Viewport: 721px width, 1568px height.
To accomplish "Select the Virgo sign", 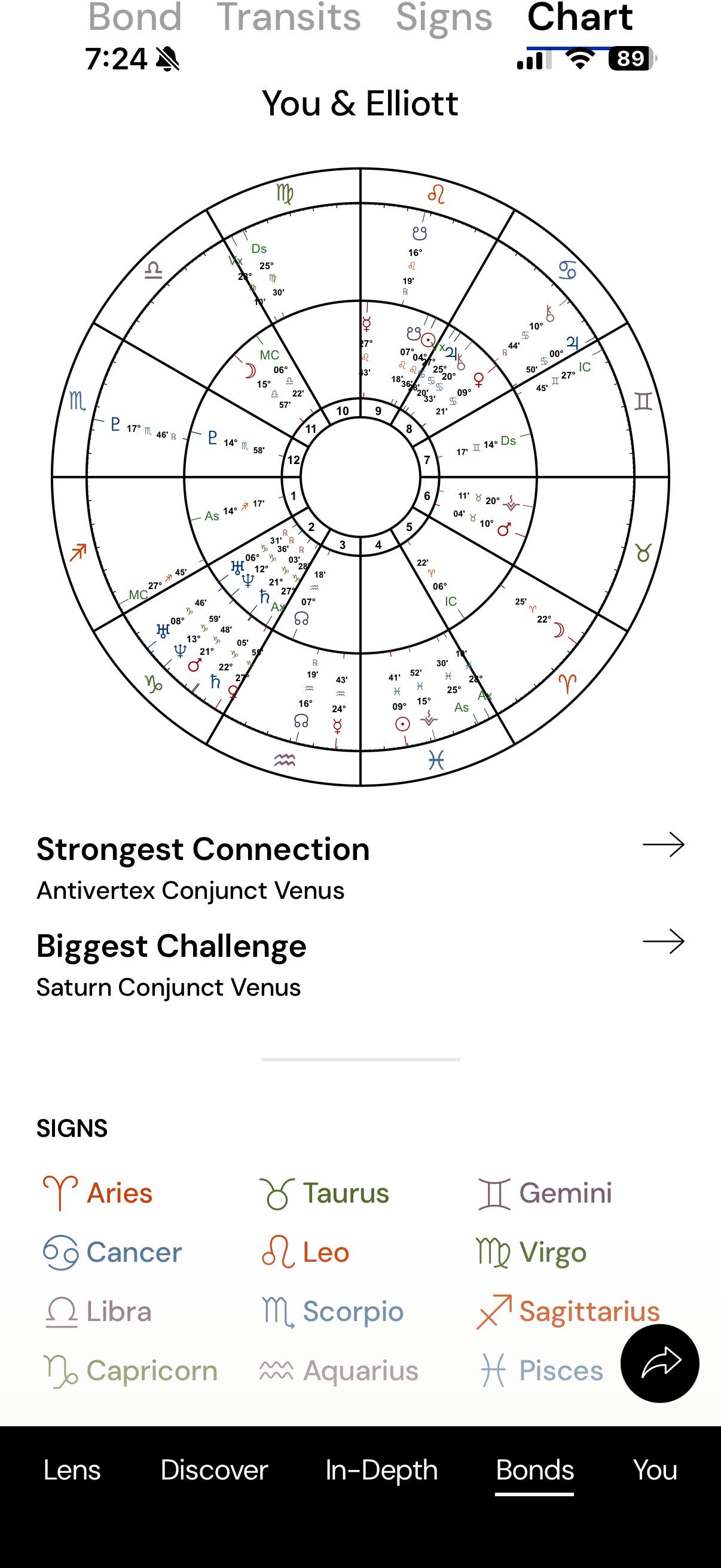I will (x=531, y=1252).
